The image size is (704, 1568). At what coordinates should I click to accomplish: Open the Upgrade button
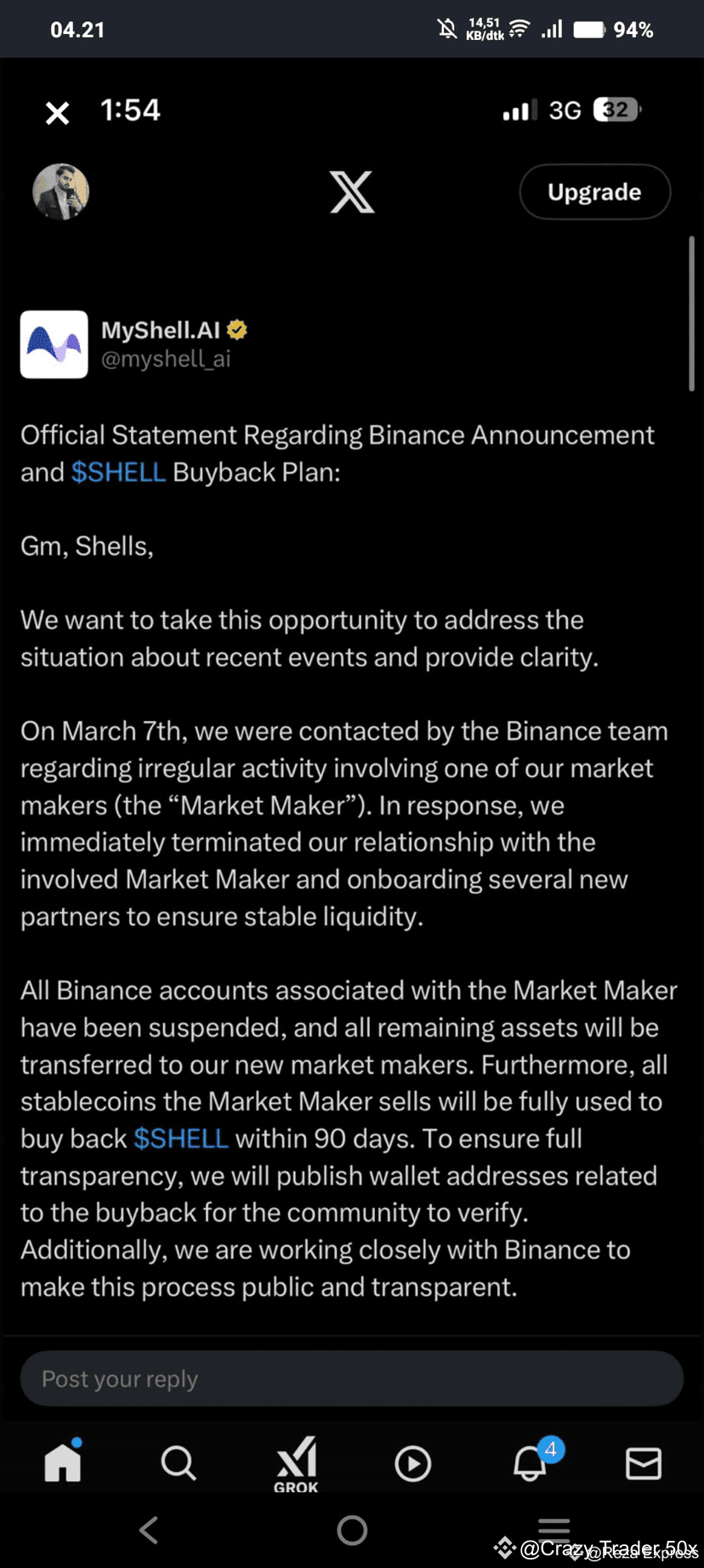point(594,192)
